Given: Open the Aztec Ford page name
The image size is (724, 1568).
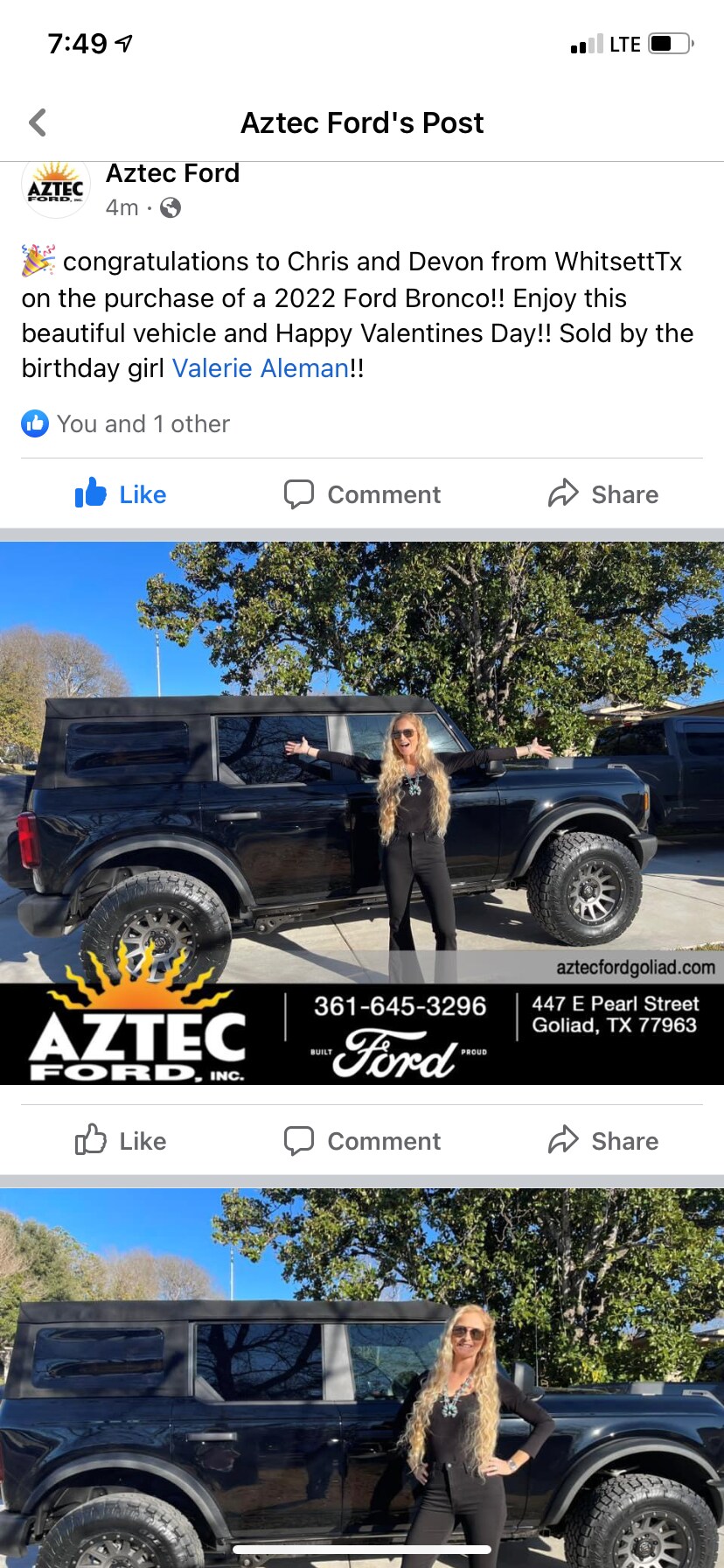Looking at the screenshot, I should [x=172, y=174].
